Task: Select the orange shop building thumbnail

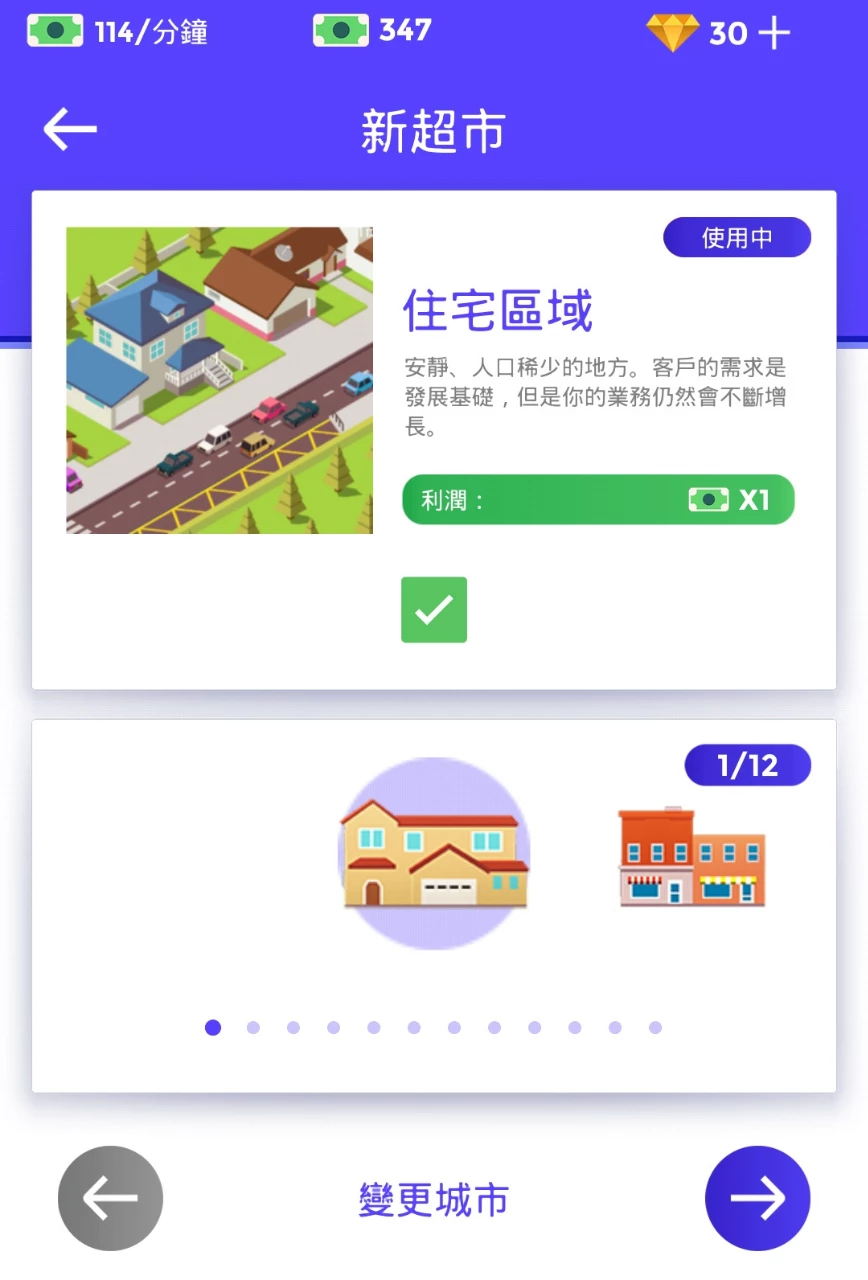Action: pos(691,857)
